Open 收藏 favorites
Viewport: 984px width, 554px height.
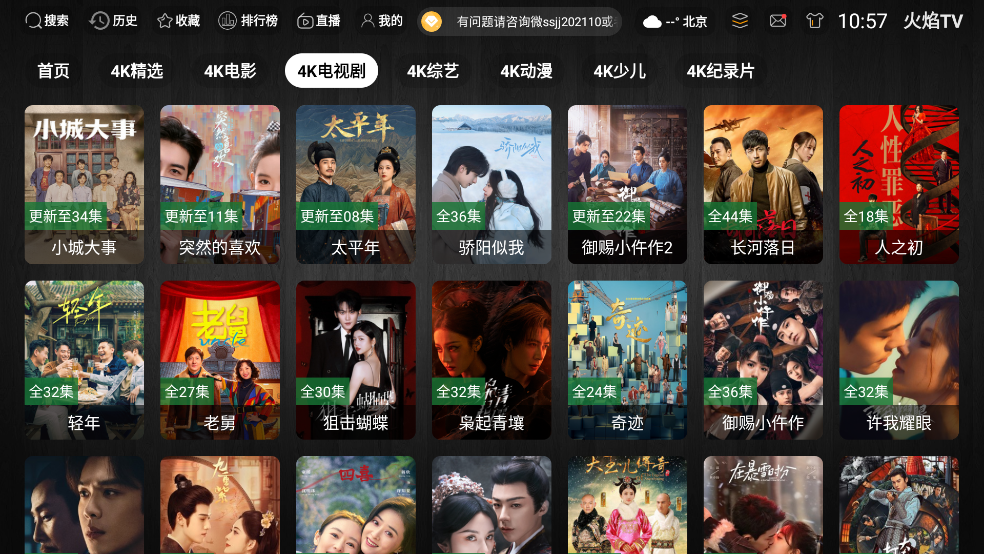(177, 21)
